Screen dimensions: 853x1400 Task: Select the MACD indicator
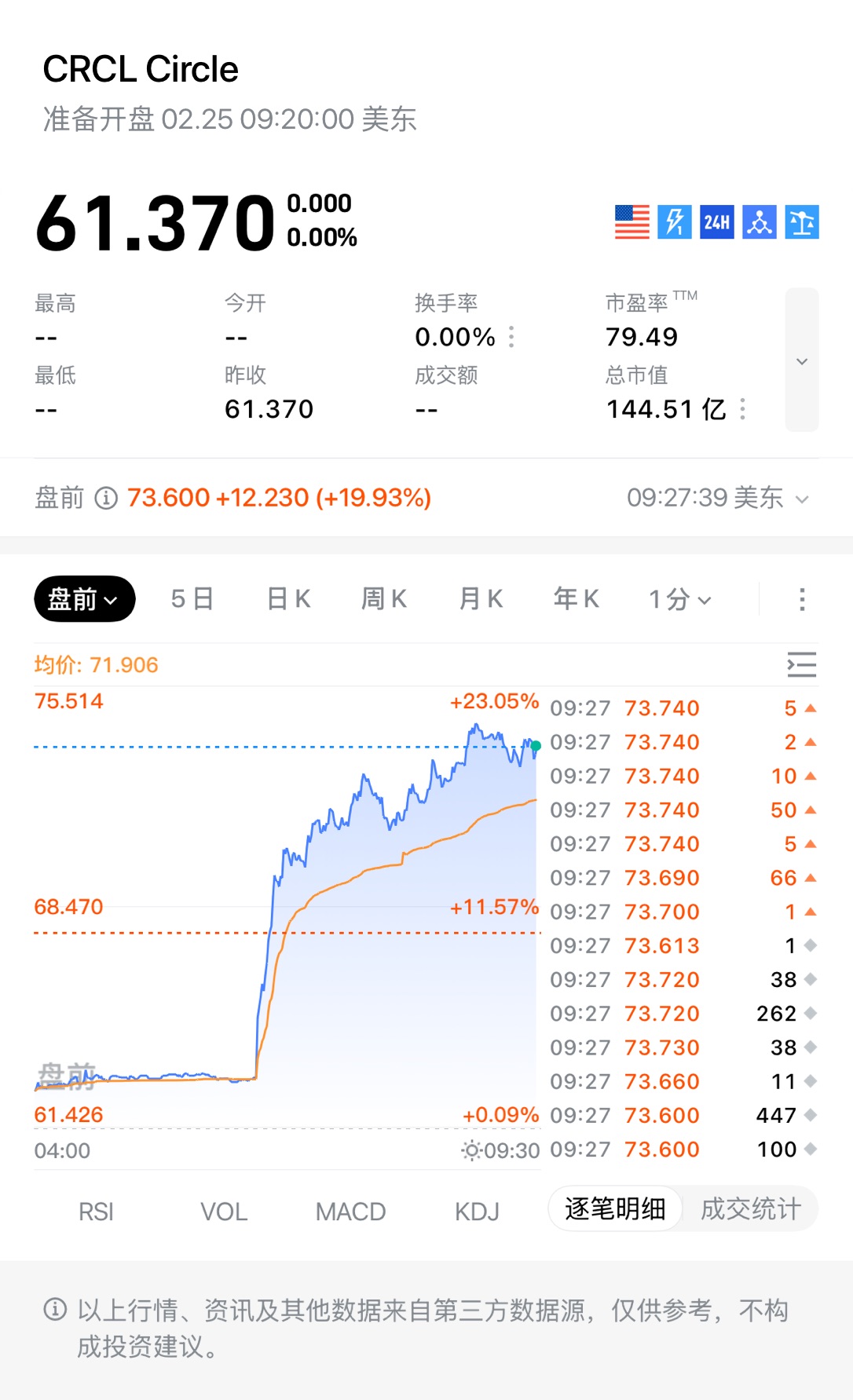point(350,1212)
